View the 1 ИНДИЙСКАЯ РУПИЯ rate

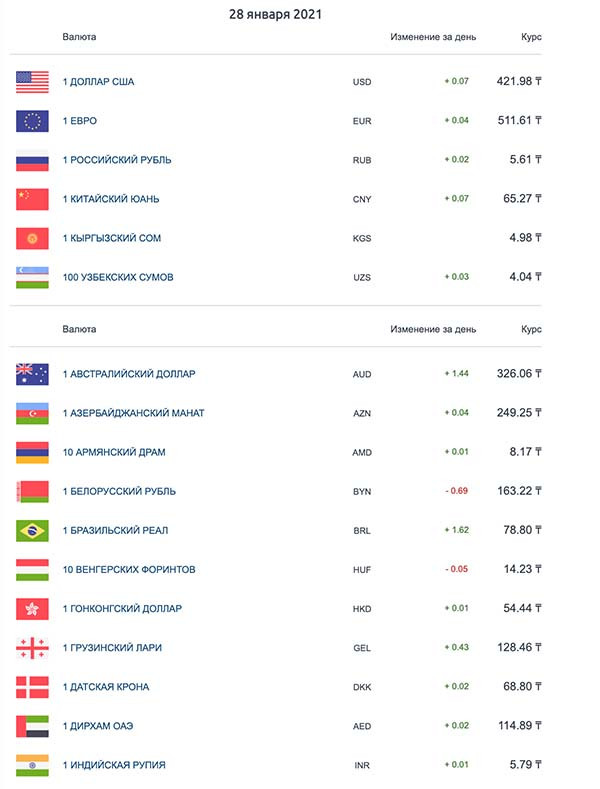coord(114,765)
